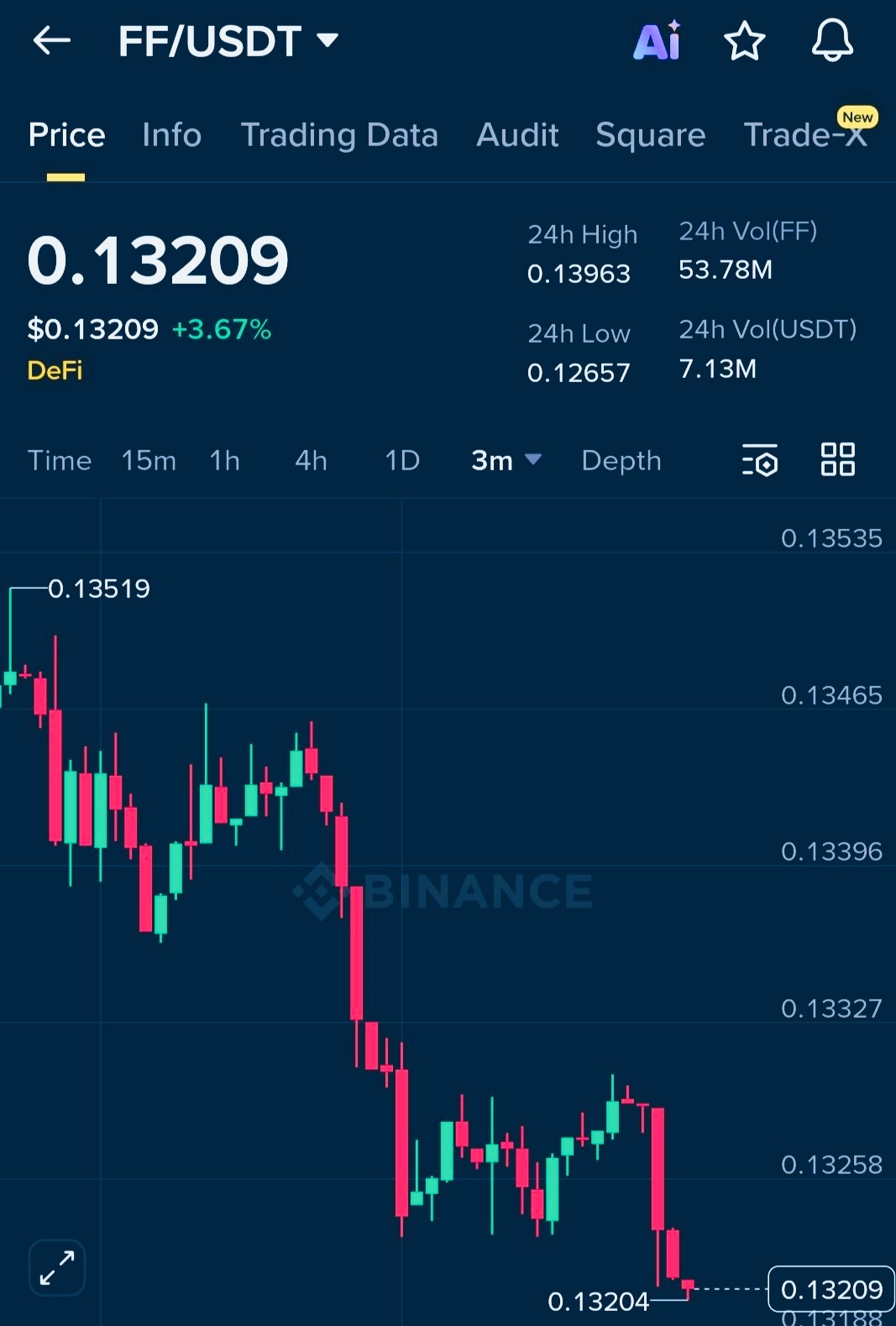896x1326 pixels.
Task: Open the Audit tab
Action: click(517, 135)
